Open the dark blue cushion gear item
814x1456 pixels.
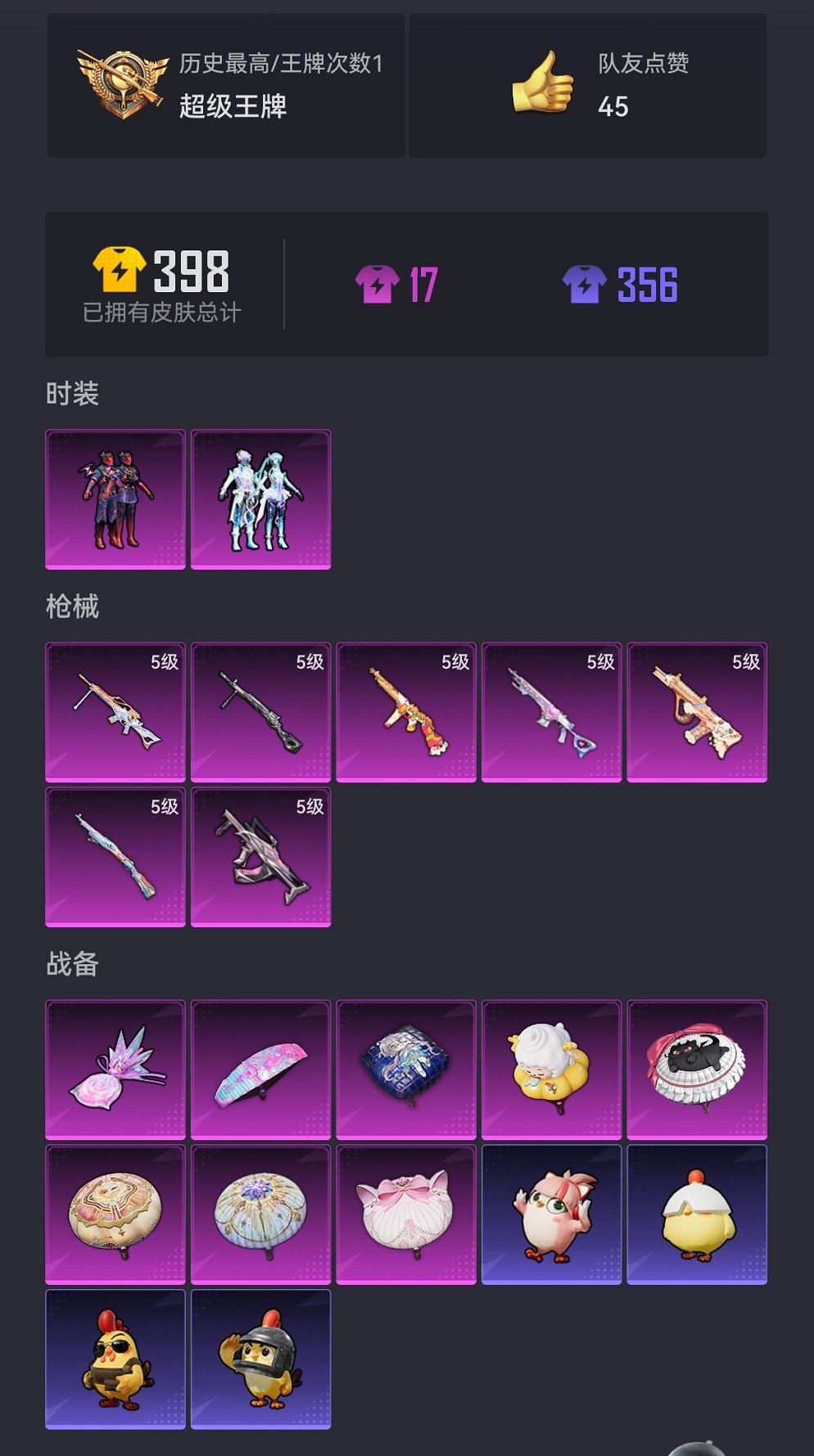click(x=406, y=1070)
